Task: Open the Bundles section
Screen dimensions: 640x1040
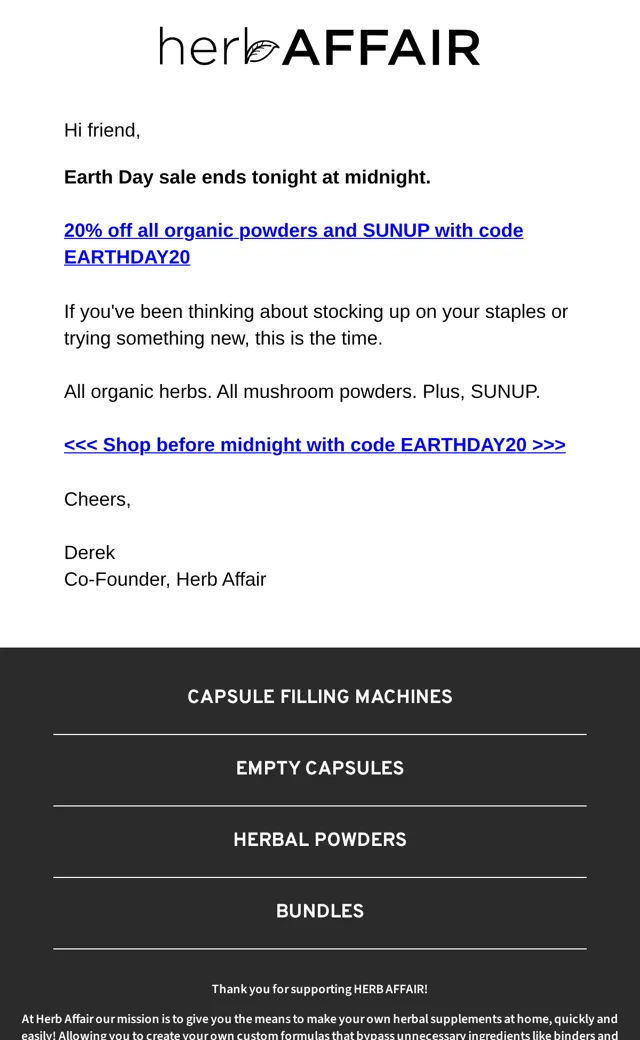Action: 320,911
